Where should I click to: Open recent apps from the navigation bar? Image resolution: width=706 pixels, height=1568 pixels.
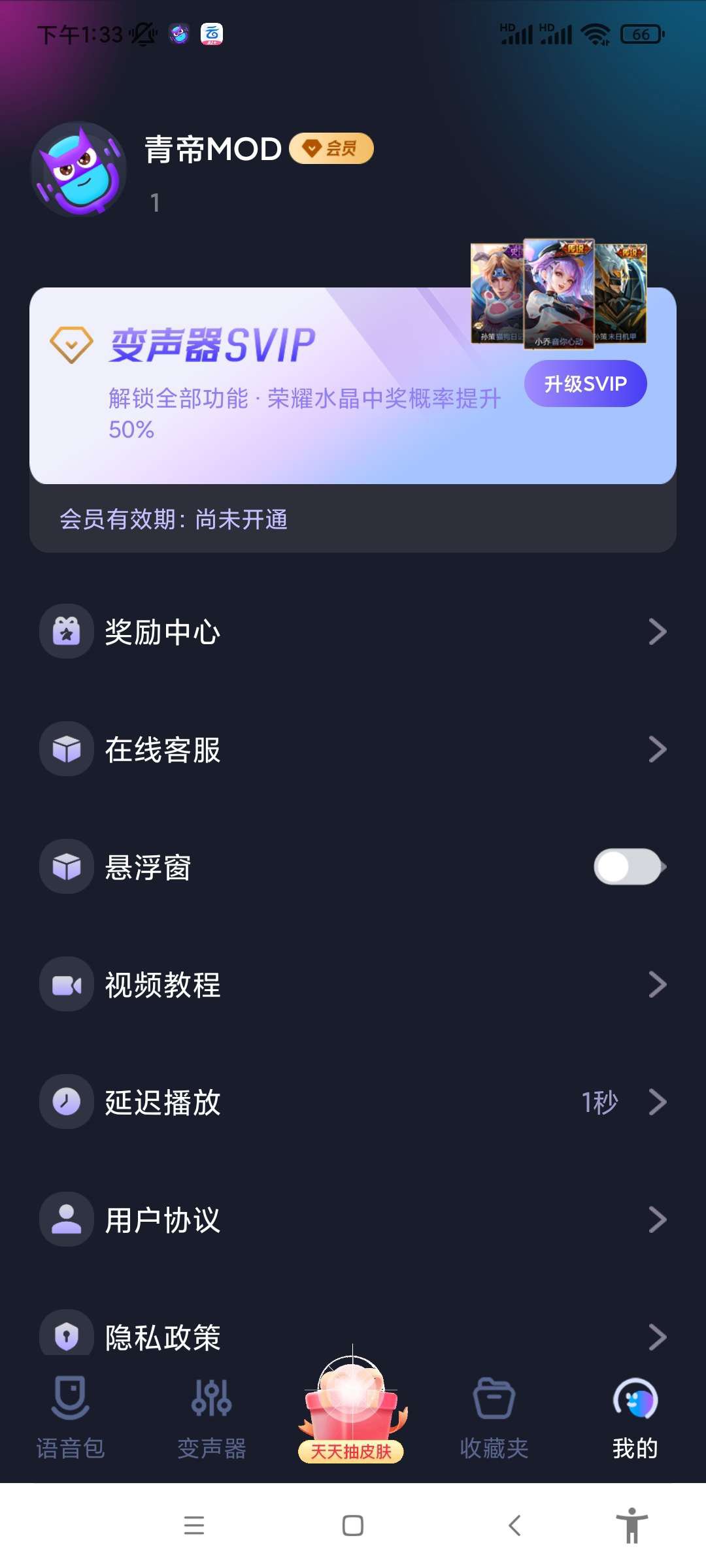[x=194, y=1526]
